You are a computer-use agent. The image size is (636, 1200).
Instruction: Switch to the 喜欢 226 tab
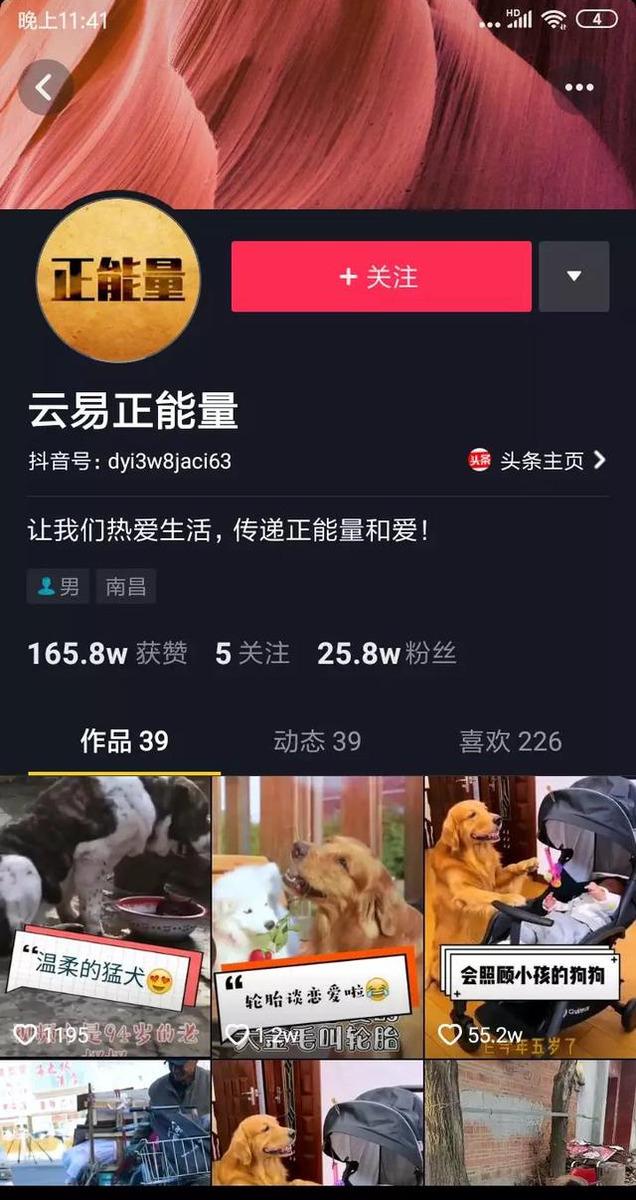(x=510, y=741)
